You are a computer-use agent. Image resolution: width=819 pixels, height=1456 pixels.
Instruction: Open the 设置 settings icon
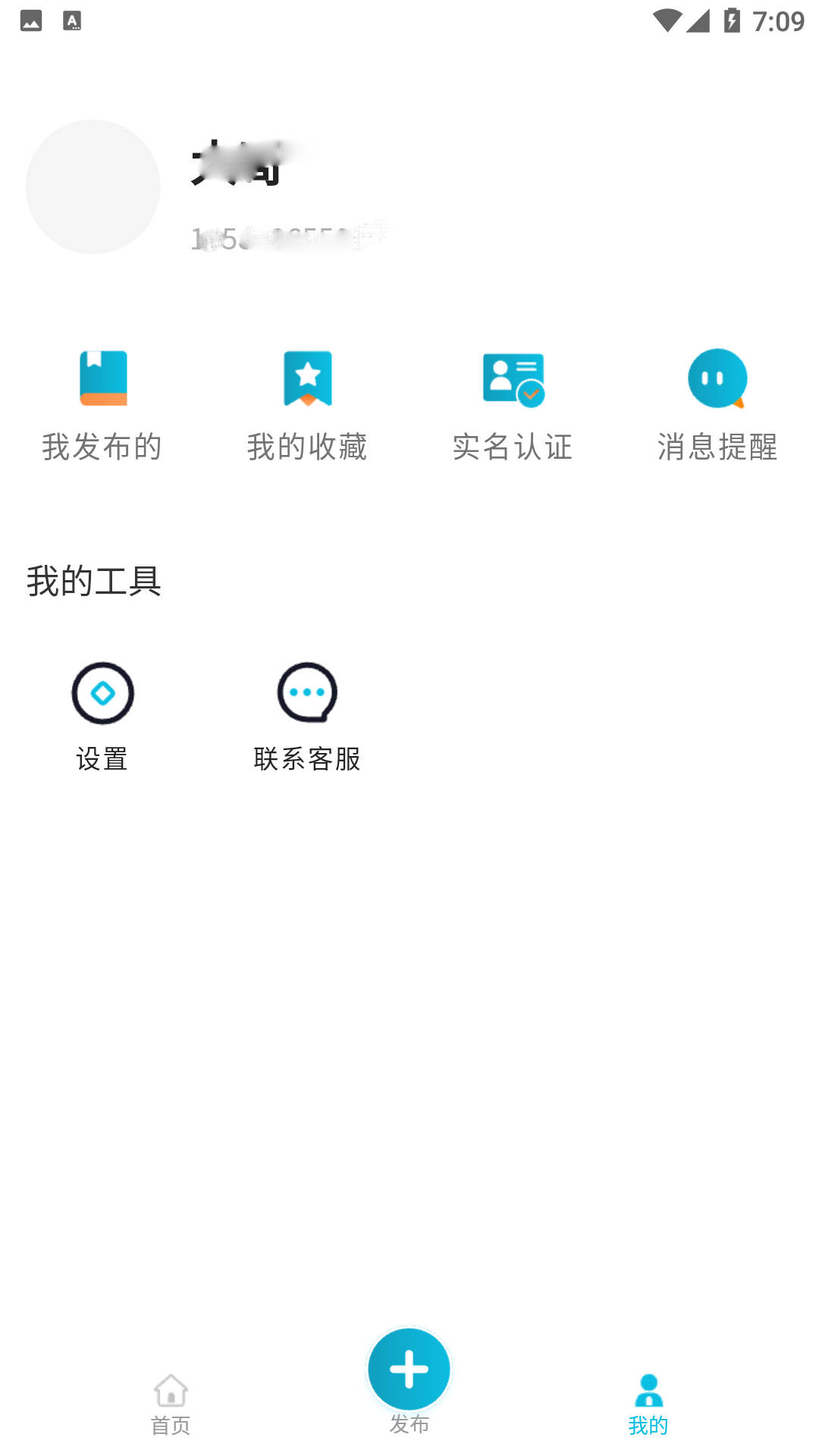pyautogui.click(x=104, y=692)
